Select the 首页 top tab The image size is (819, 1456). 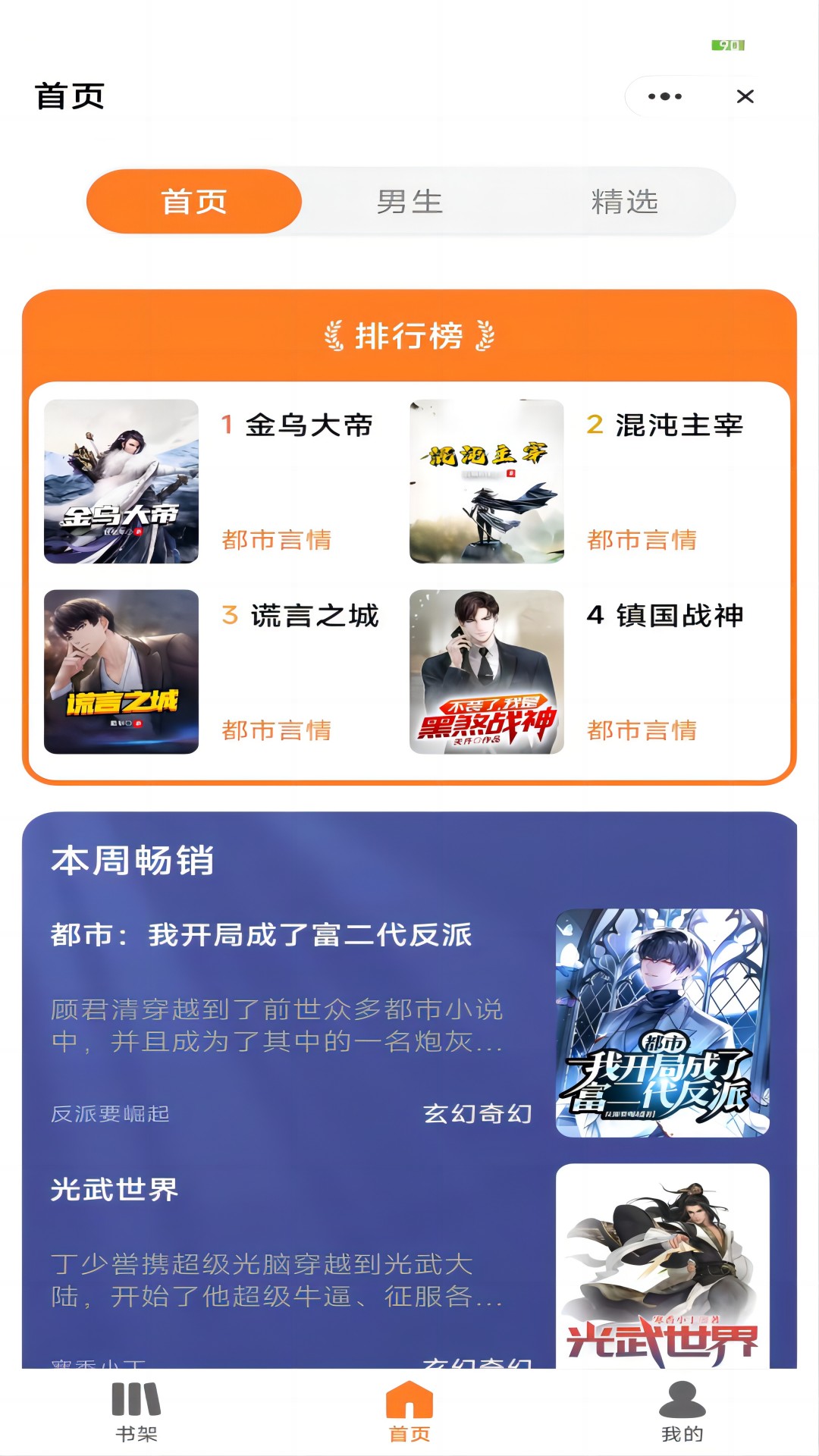tap(194, 202)
